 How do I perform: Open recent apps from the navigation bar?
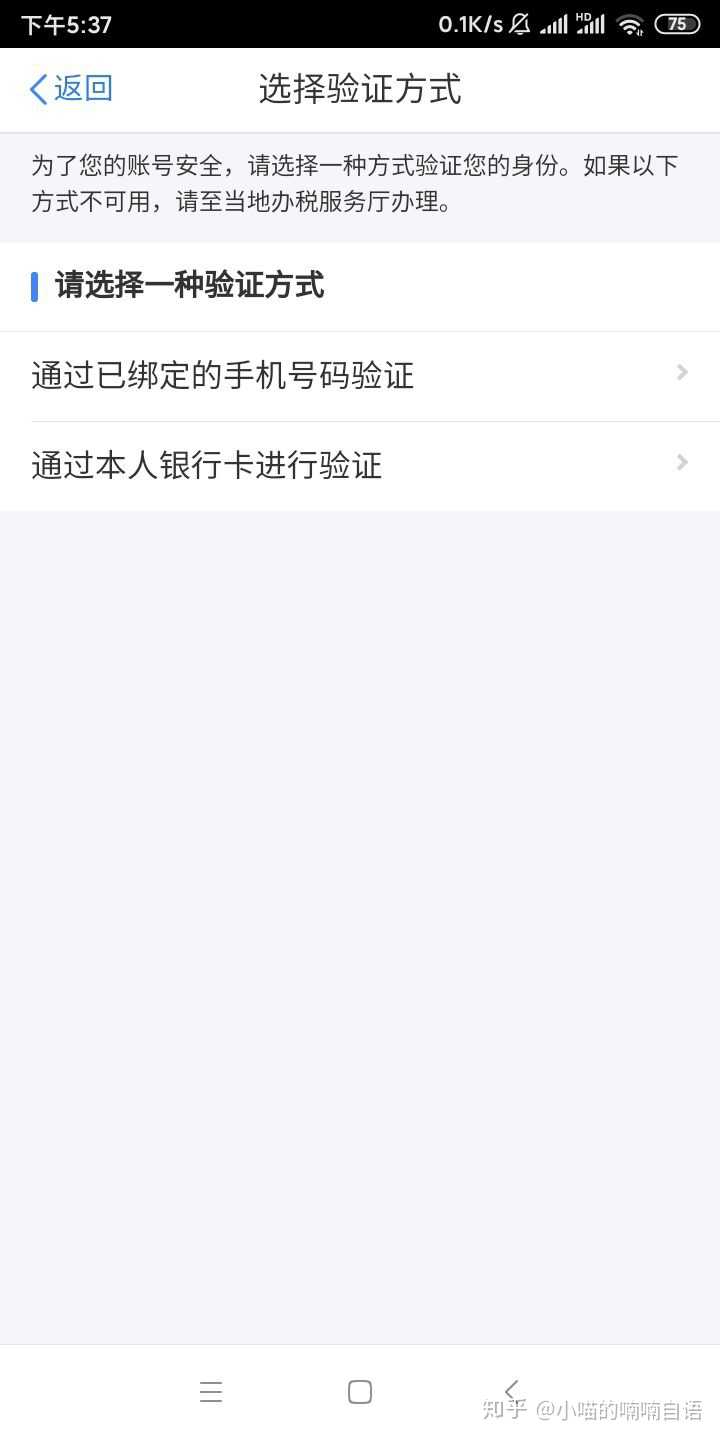click(210, 1391)
